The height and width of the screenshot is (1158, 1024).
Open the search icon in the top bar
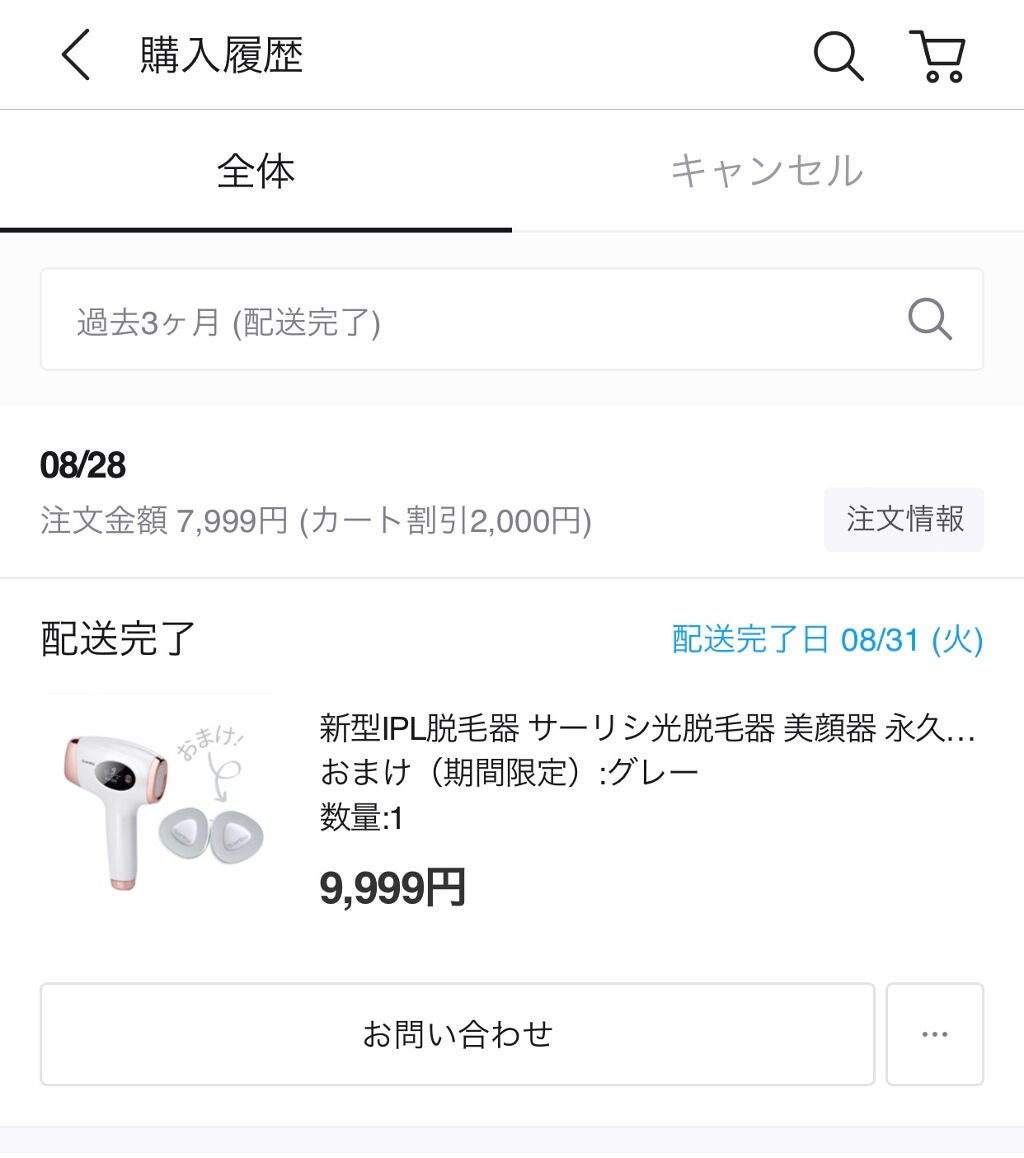click(838, 57)
